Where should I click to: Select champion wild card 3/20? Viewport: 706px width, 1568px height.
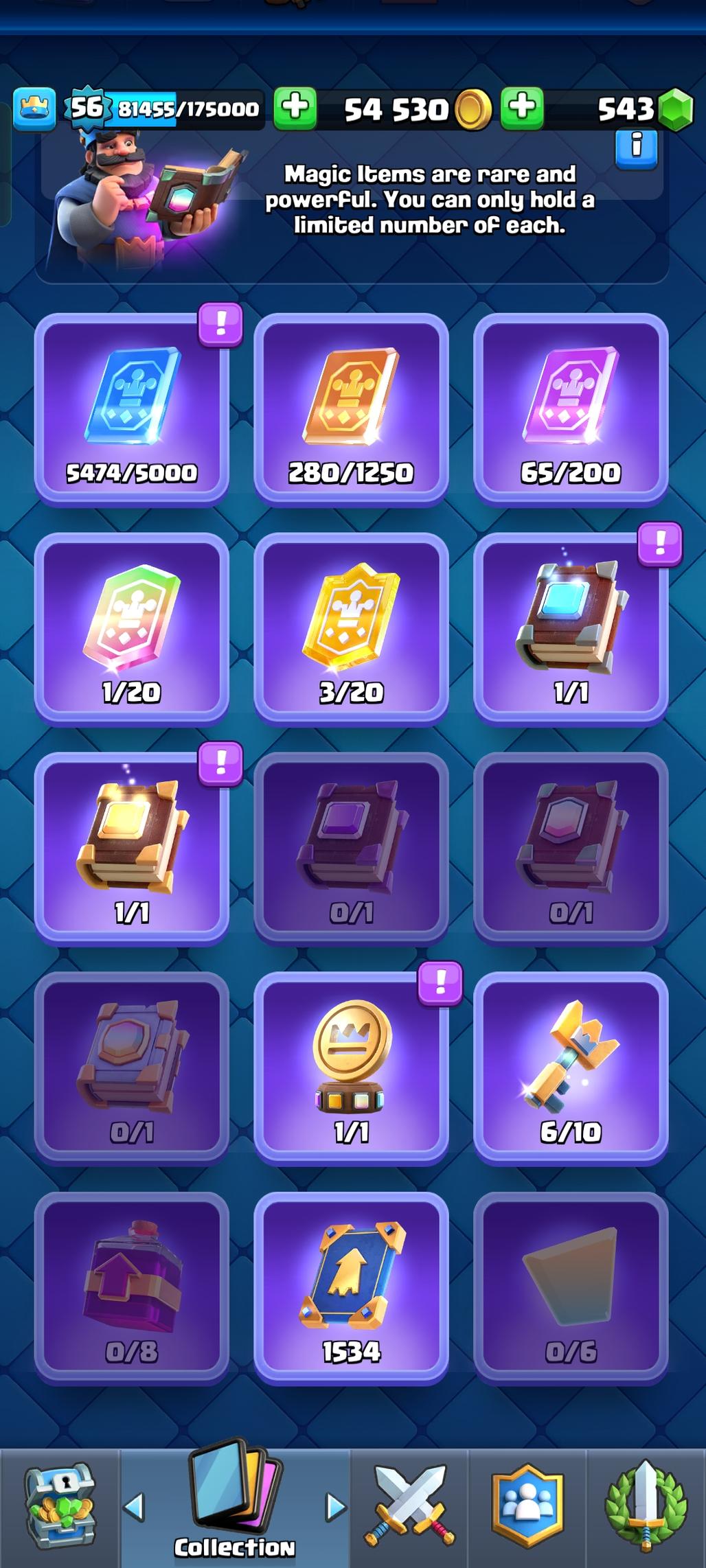point(351,630)
